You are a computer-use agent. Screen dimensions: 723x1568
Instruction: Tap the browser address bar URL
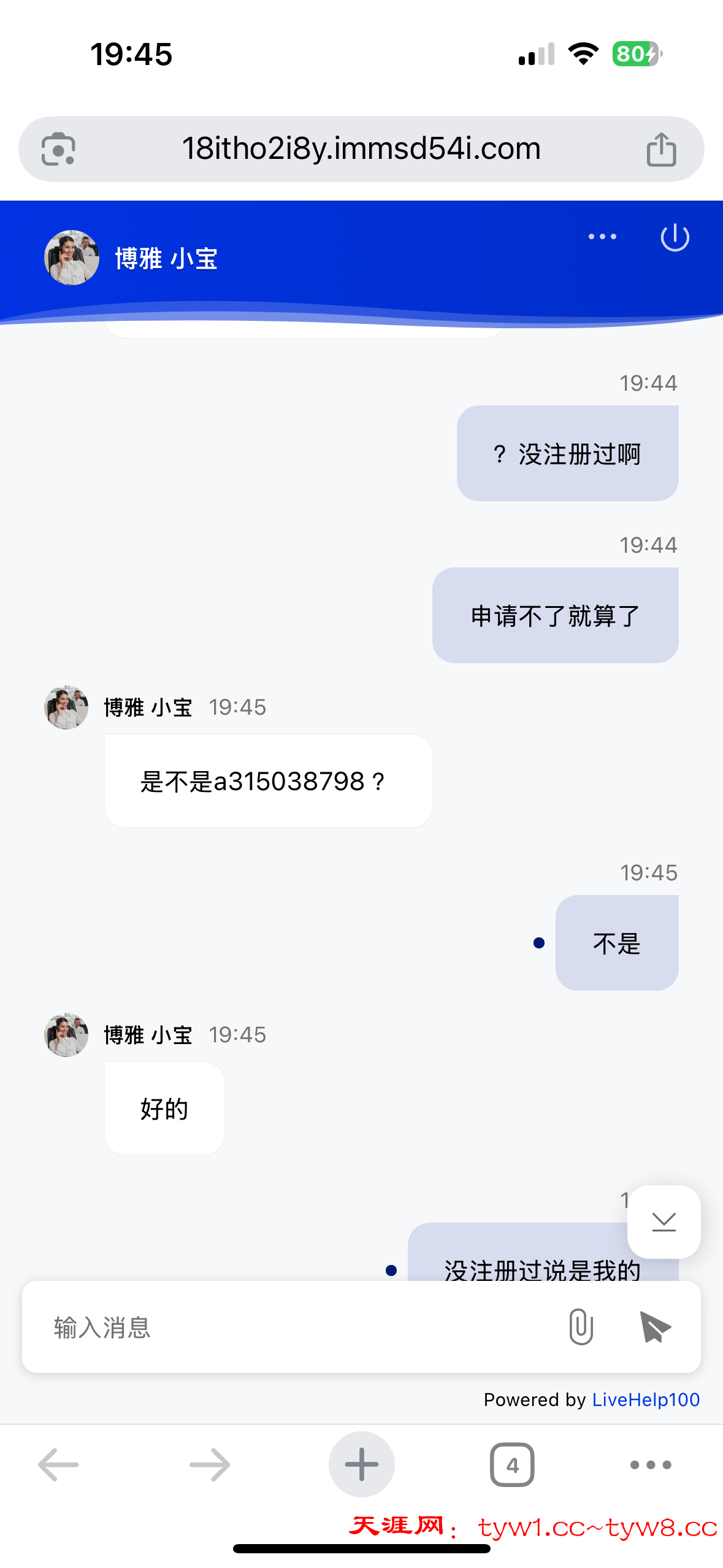(x=361, y=148)
